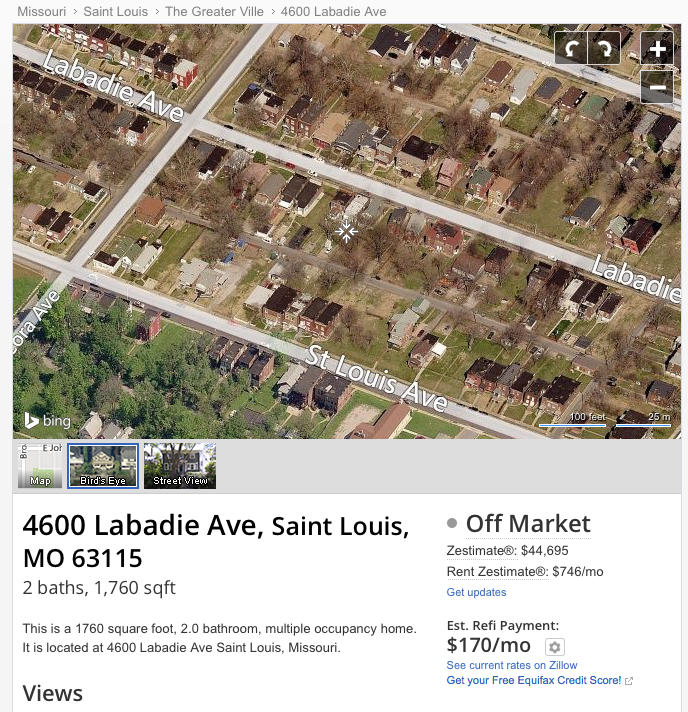Get your Free Equifax Credit Score
This screenshot has height=712, width=688.
[534, 681]
